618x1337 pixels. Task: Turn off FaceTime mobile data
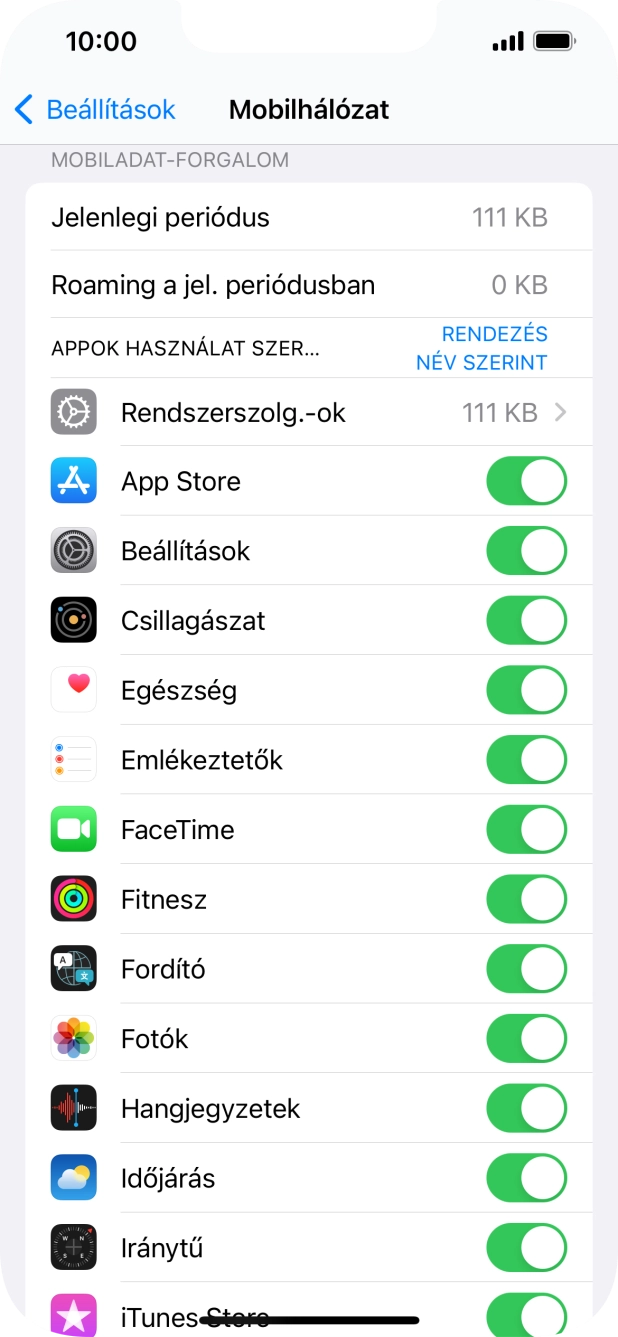tap(526, 830)
